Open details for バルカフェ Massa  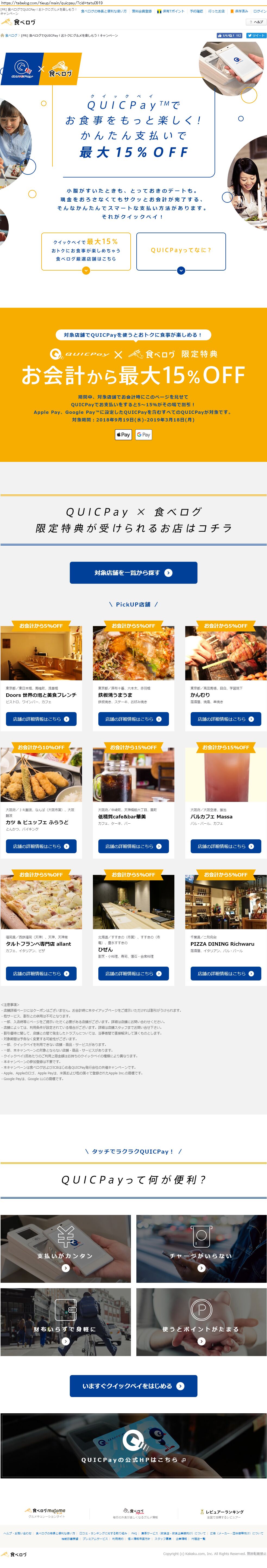coord(225,846)
